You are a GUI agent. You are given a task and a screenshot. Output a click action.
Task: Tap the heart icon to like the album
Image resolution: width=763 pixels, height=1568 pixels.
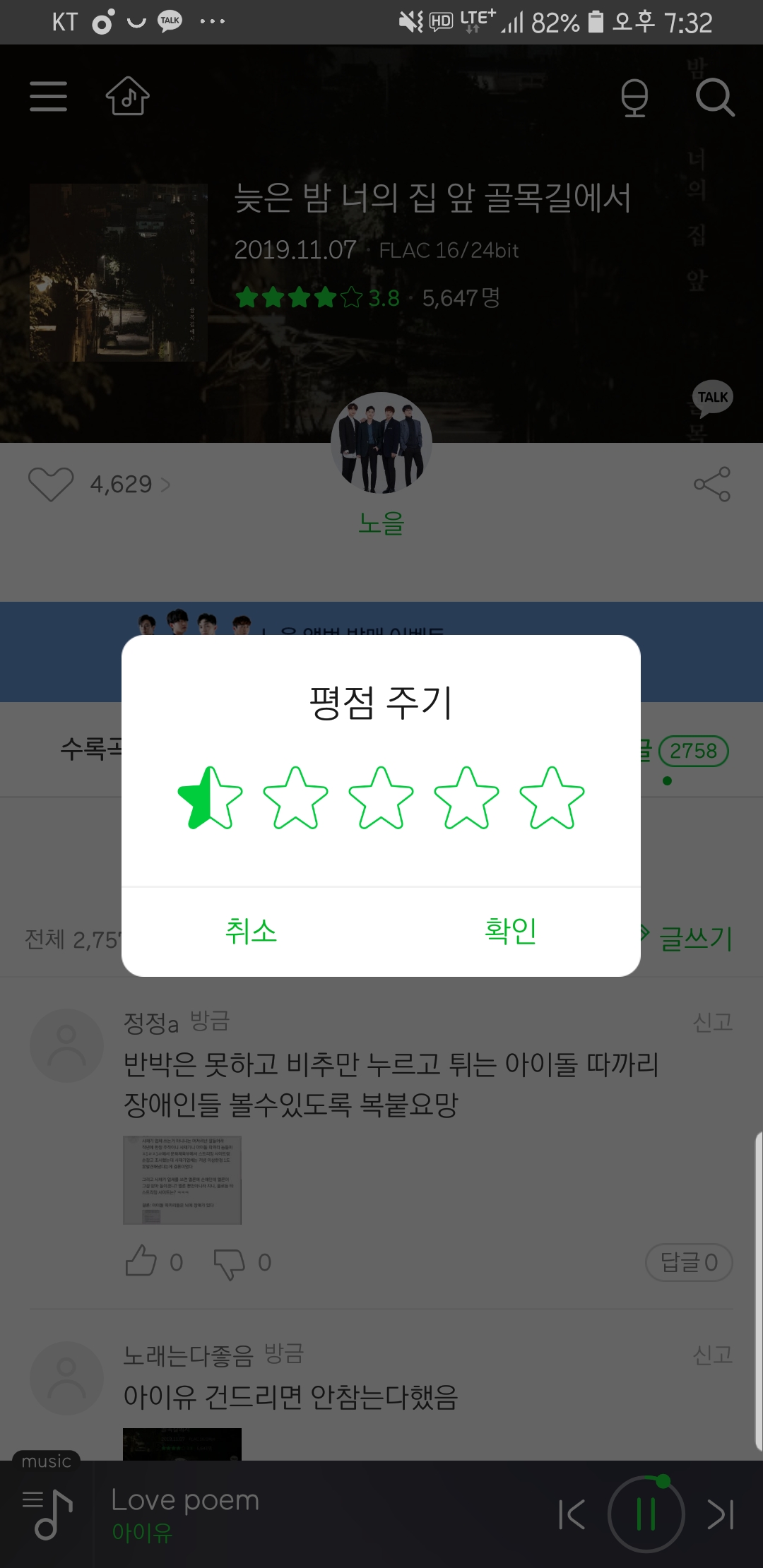[x=49, y=482]
